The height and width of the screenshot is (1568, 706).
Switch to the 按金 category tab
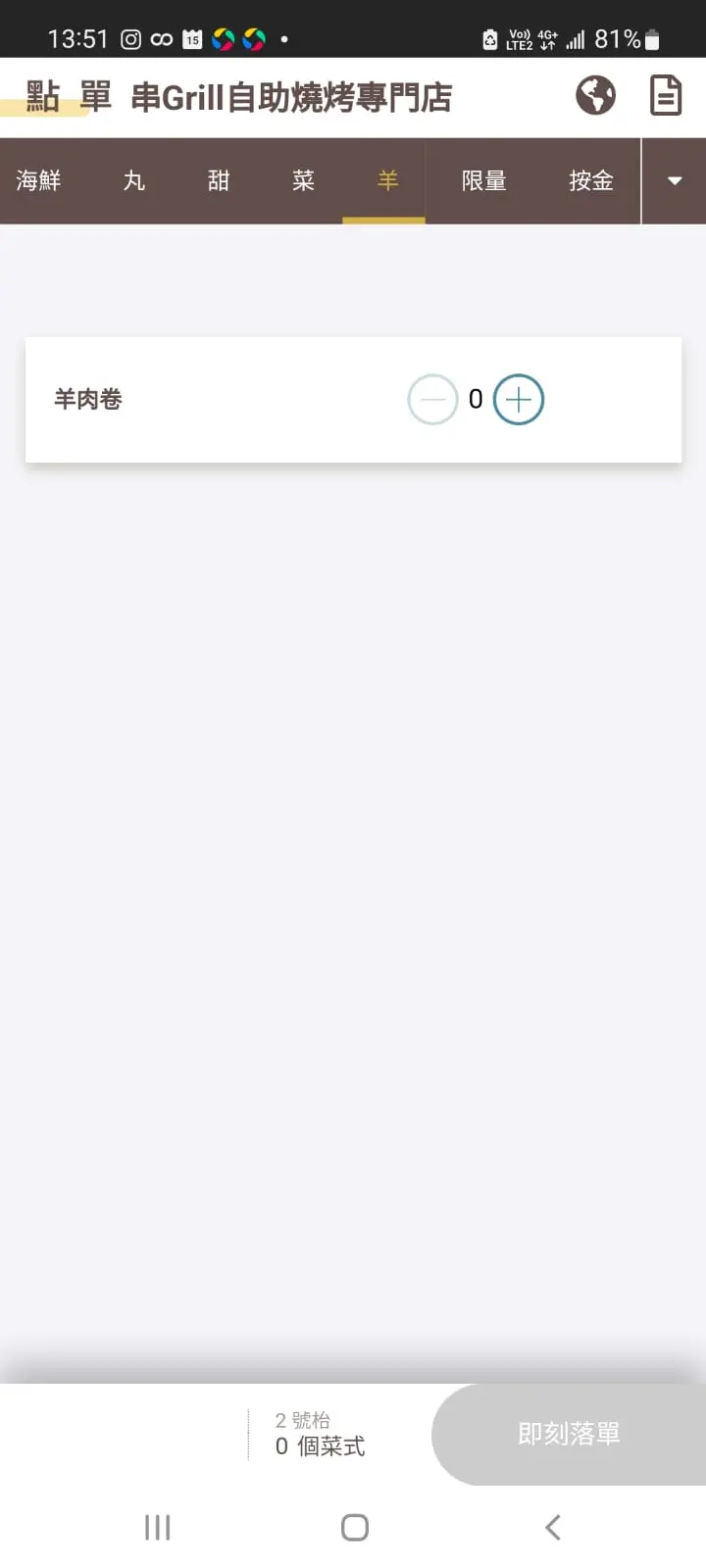point(590,180)
